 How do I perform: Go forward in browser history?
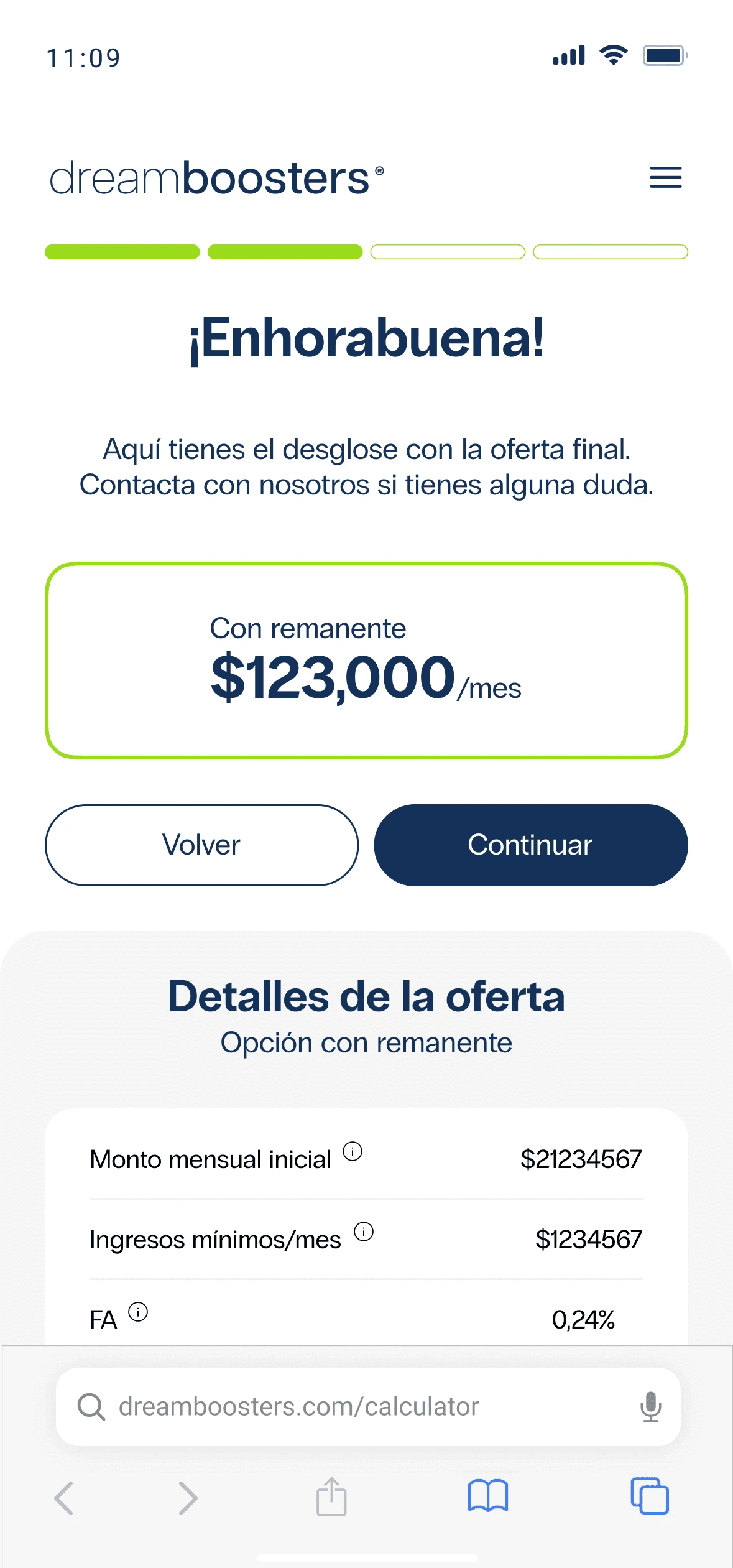(x=188, y=1497)
